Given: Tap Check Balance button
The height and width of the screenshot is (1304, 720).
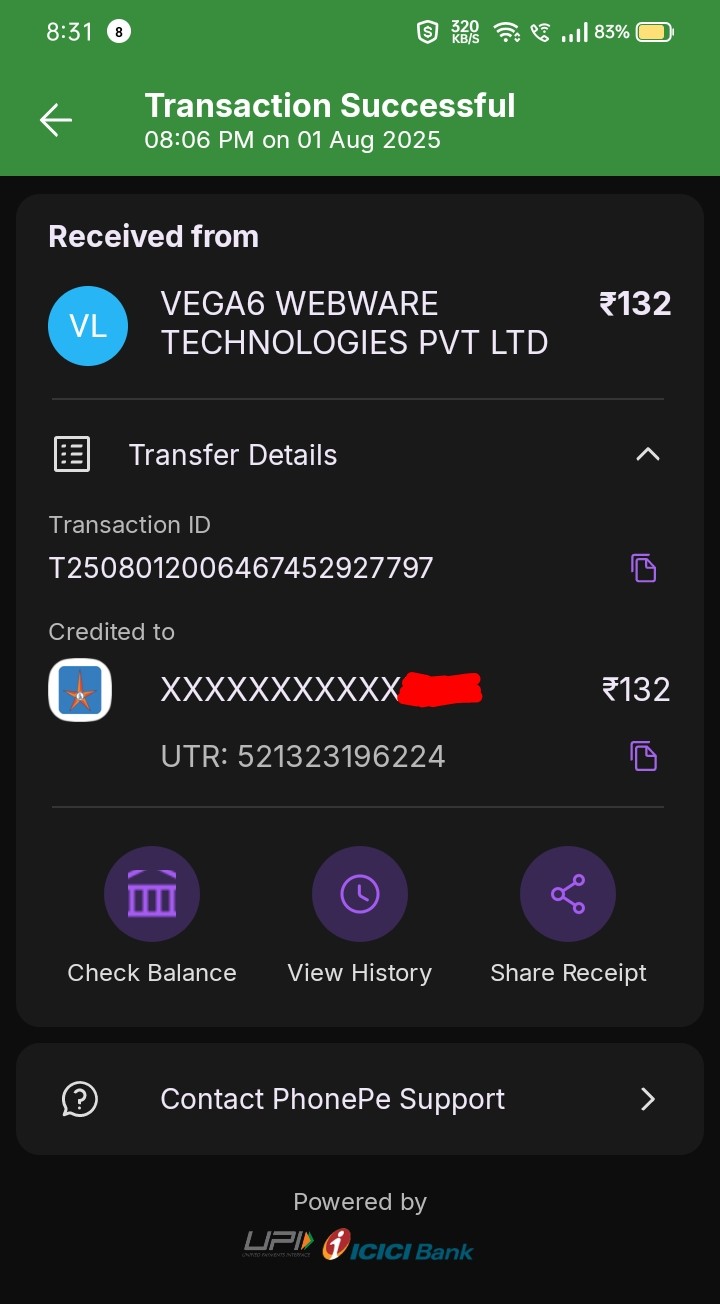Looking at the screenshot, I should (152, 895).
